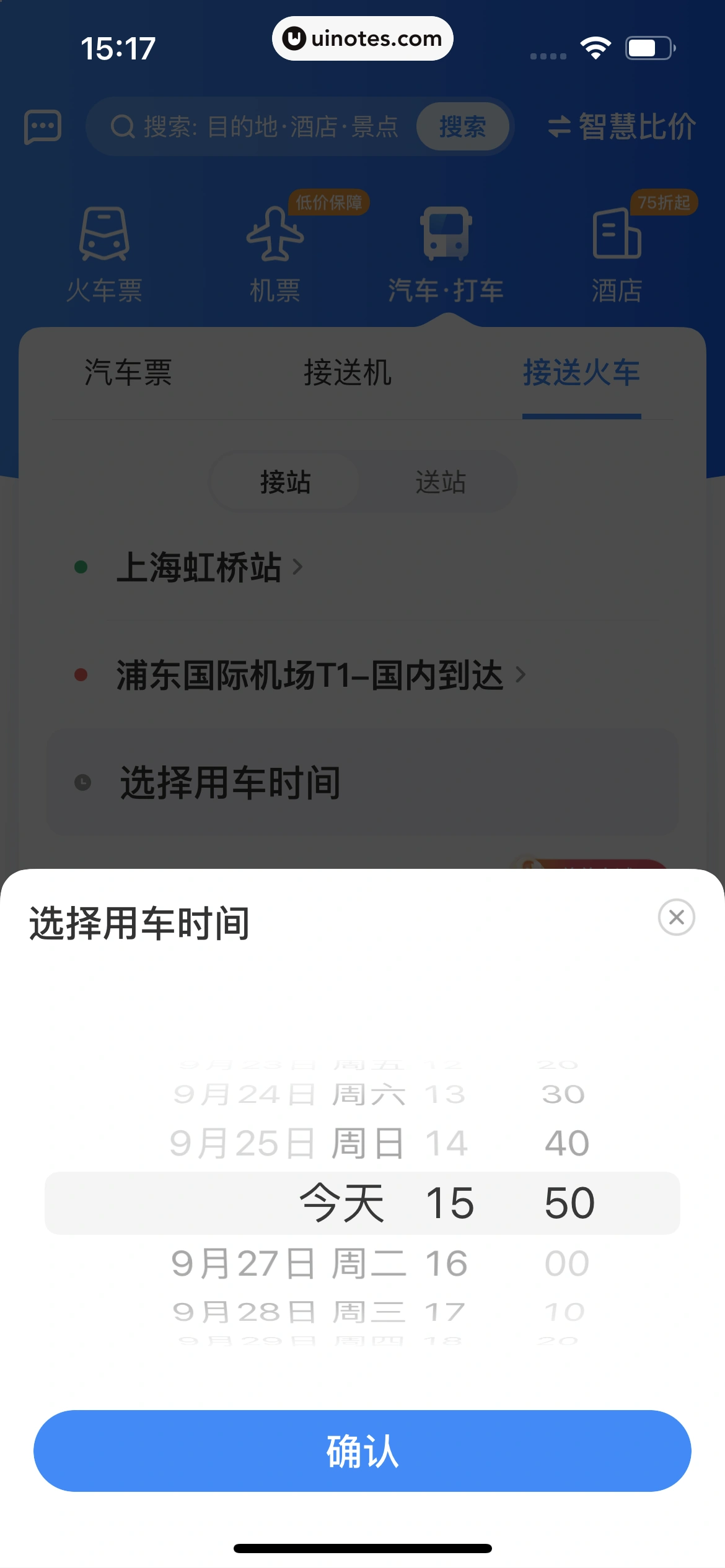Choose hour 16 in the picker

click(x=446, y=1263)
